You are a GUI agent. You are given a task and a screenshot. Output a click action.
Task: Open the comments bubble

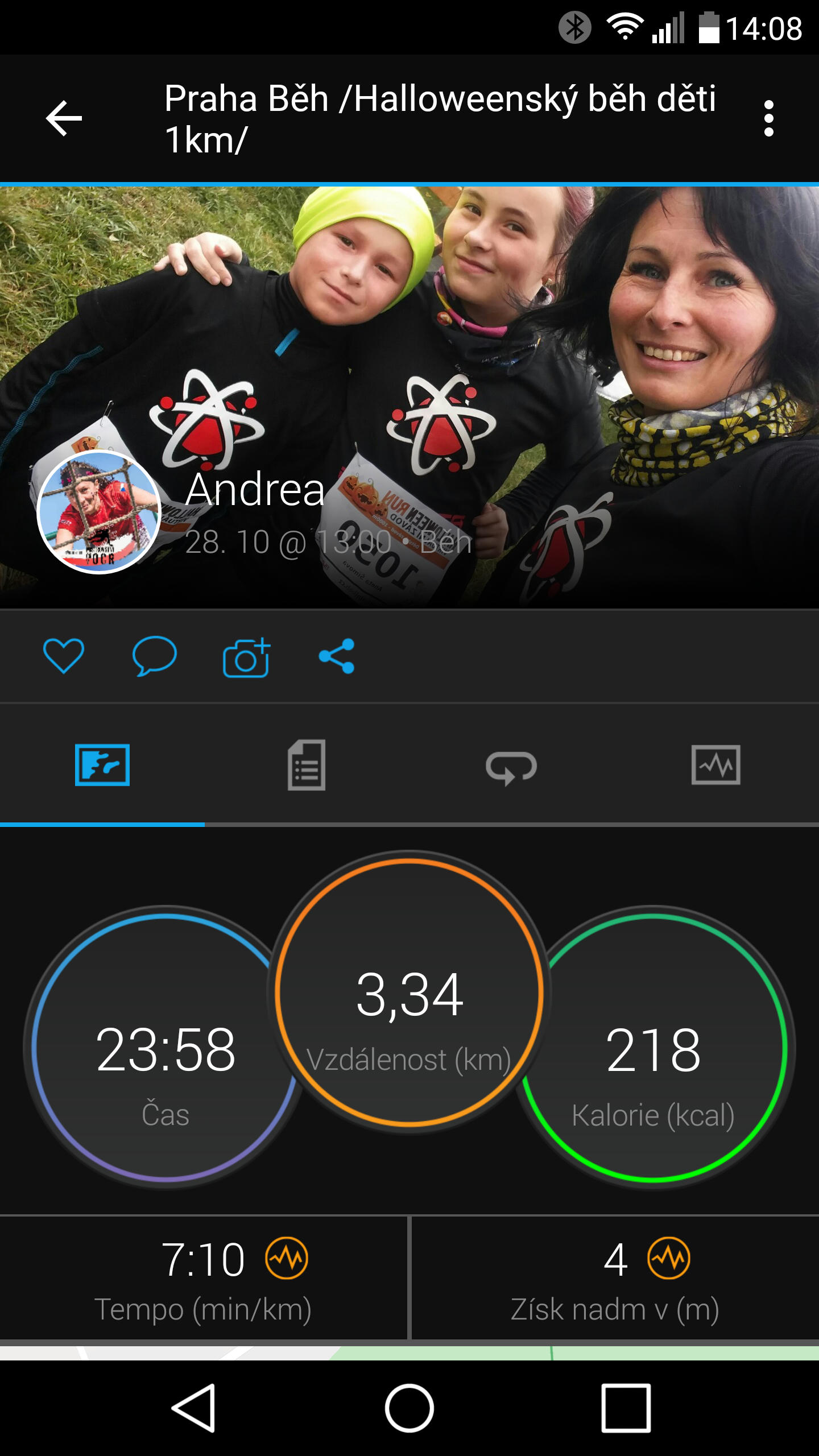tap(154, 656)
